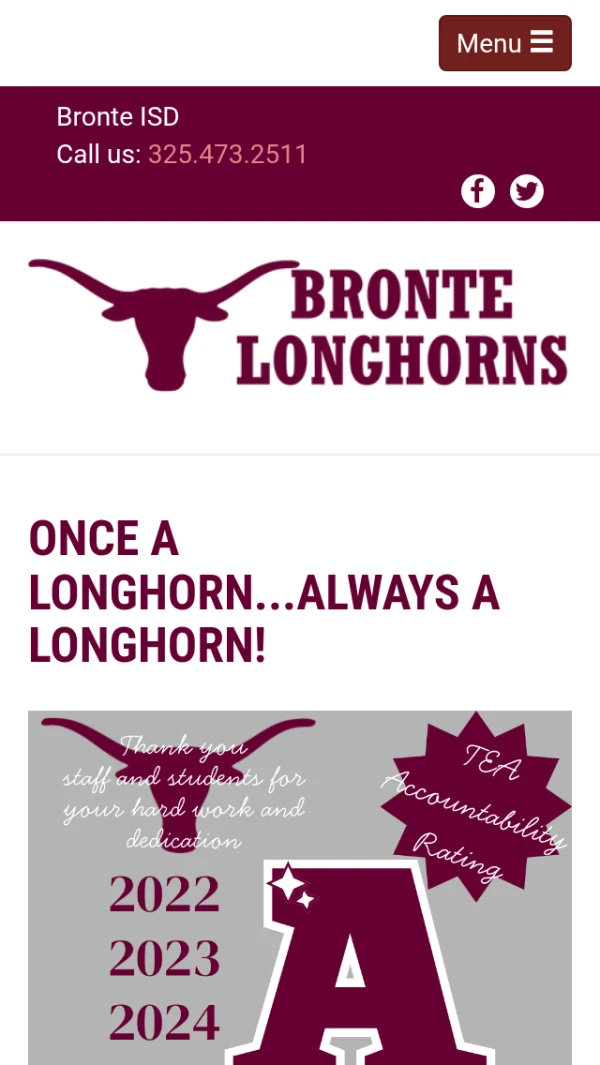This screenshot has height=1065, width=600.
Task: Tap the Bronte Longhorns header logo
Action: point(298,325)
